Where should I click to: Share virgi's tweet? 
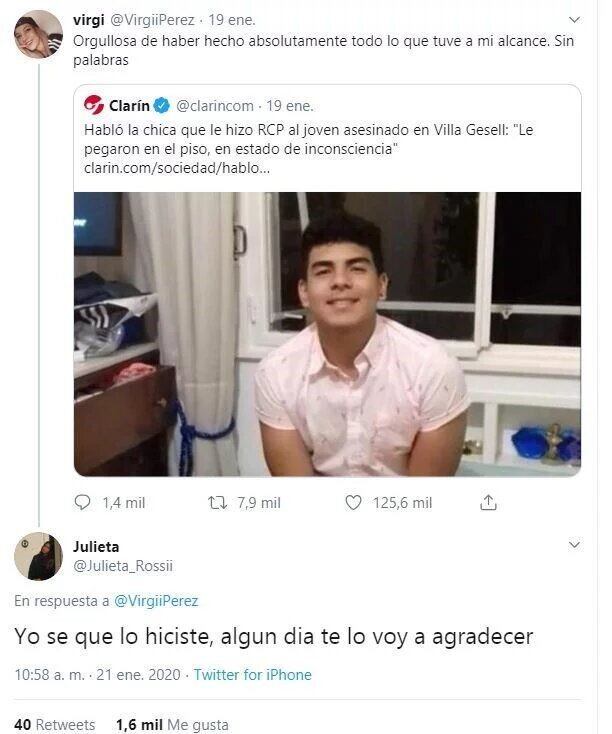[x=488, y=502]
